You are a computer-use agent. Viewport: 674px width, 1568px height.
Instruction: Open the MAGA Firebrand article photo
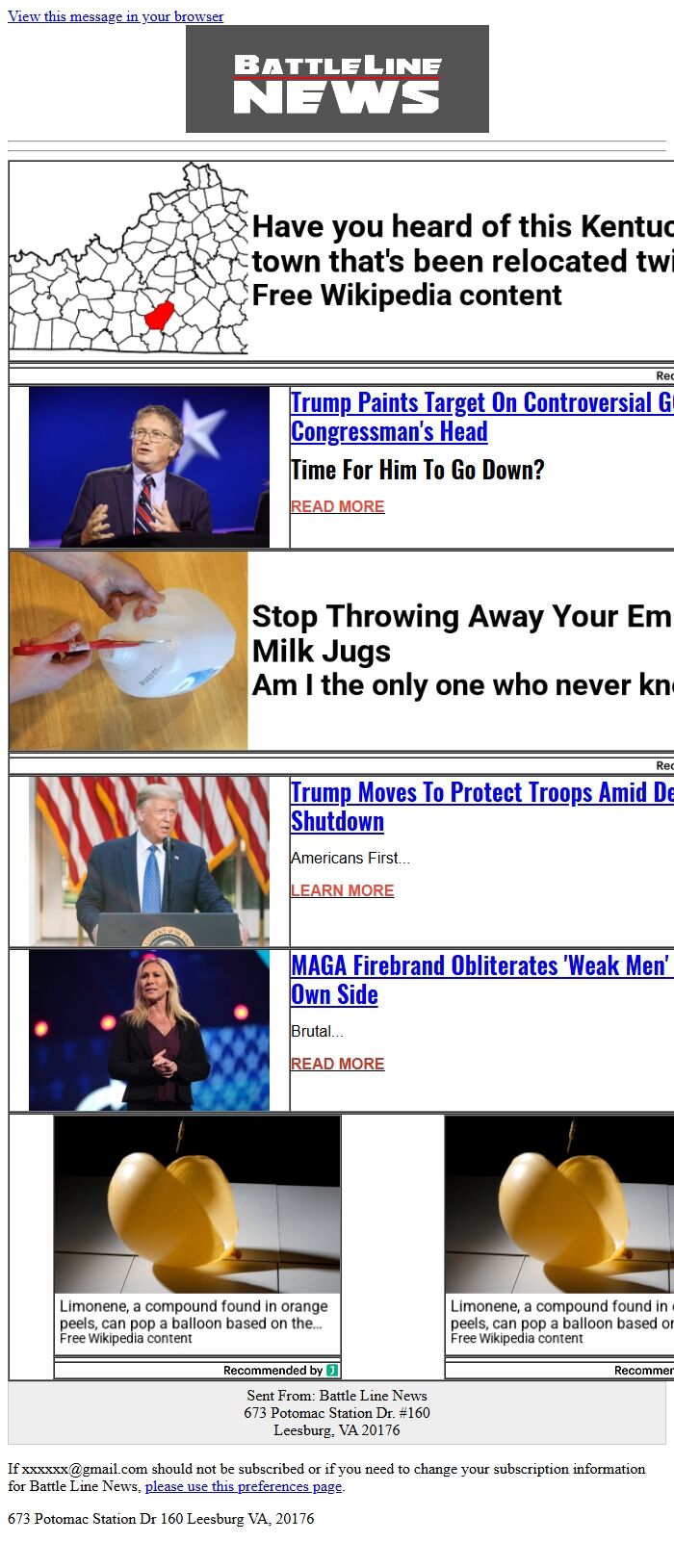point(149,1030)
